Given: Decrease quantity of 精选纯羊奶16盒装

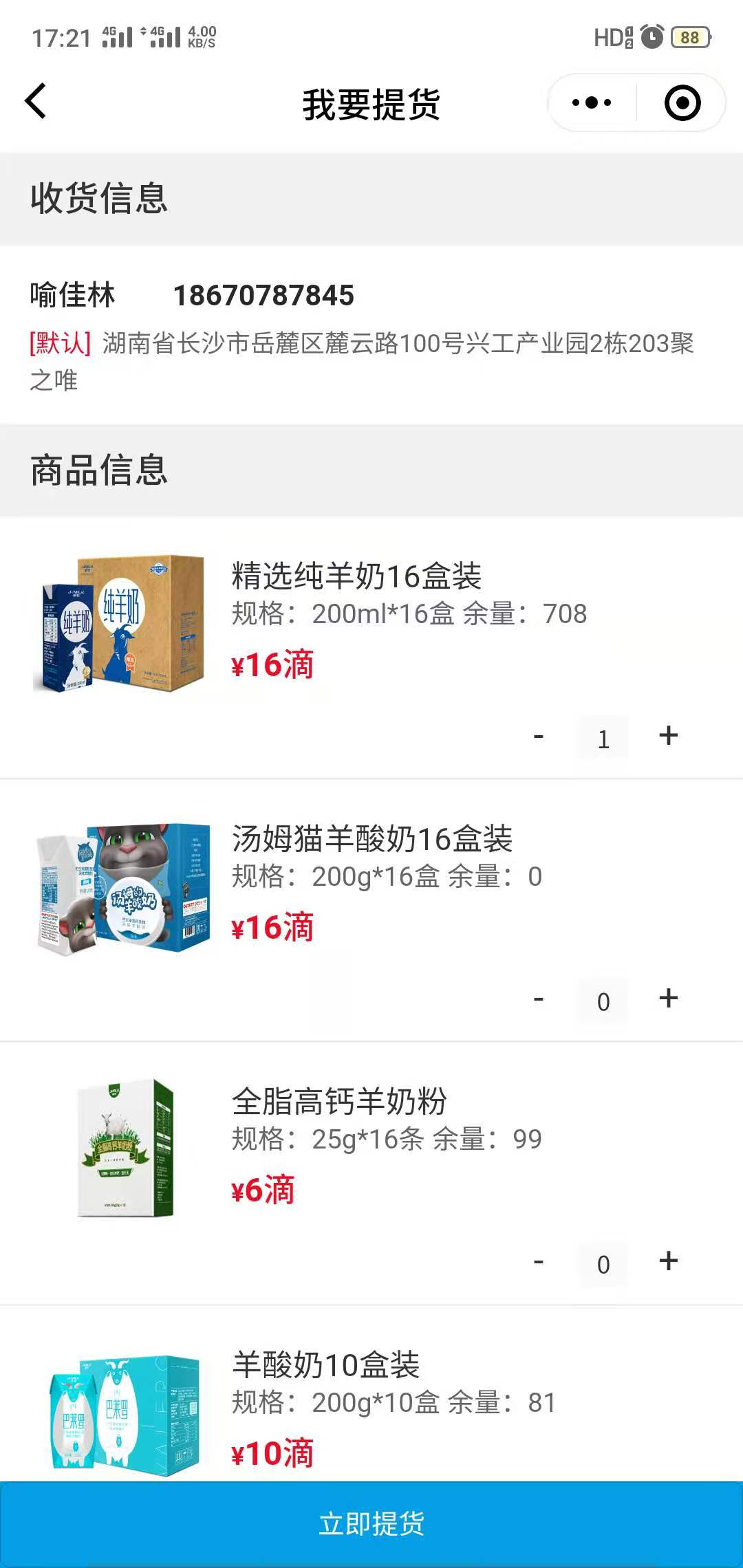Looking at the screenshot, I should (539, 737).
